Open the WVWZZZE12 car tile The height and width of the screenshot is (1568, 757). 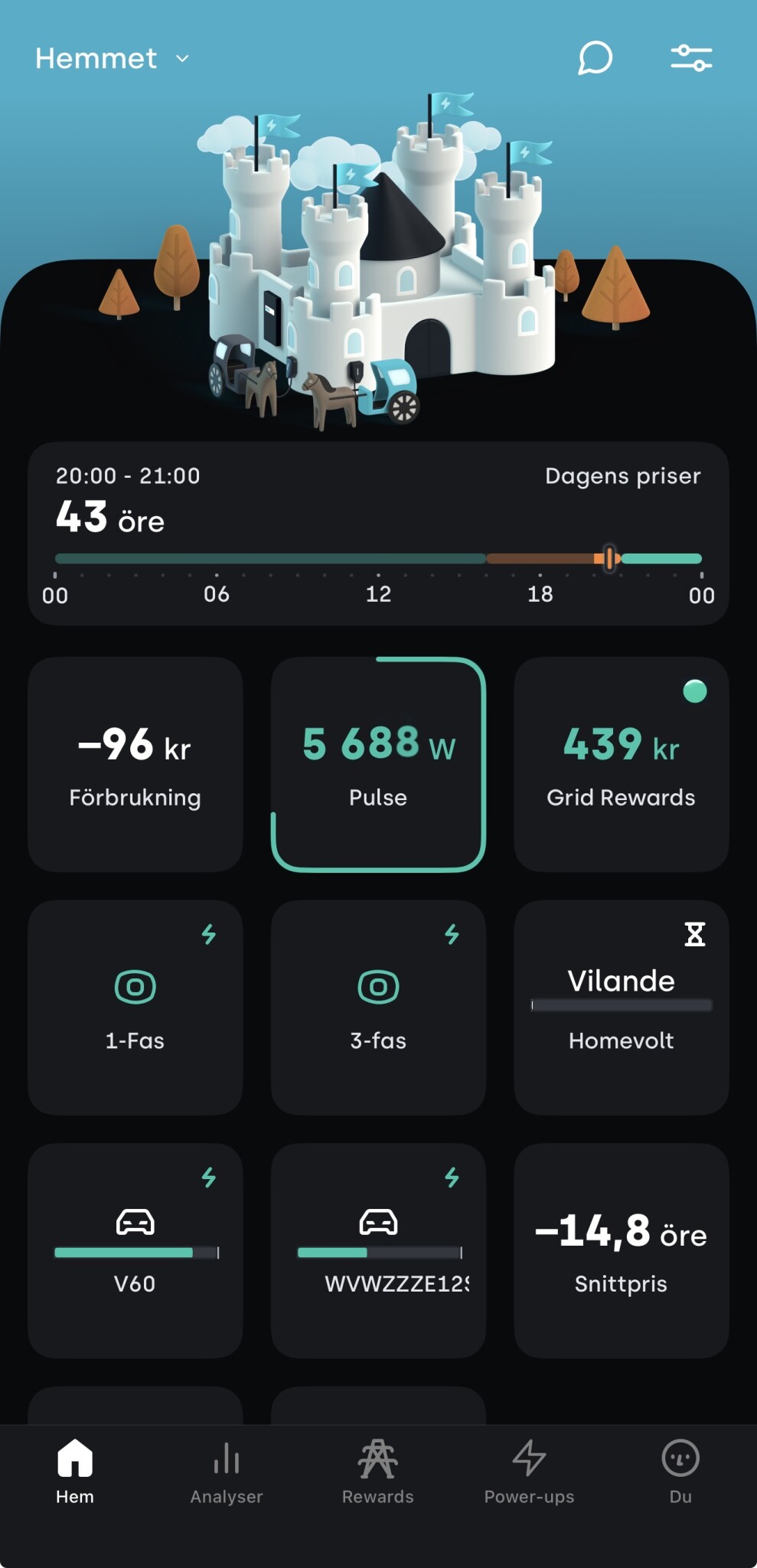pyautogui.click(x=378, y=1250)
